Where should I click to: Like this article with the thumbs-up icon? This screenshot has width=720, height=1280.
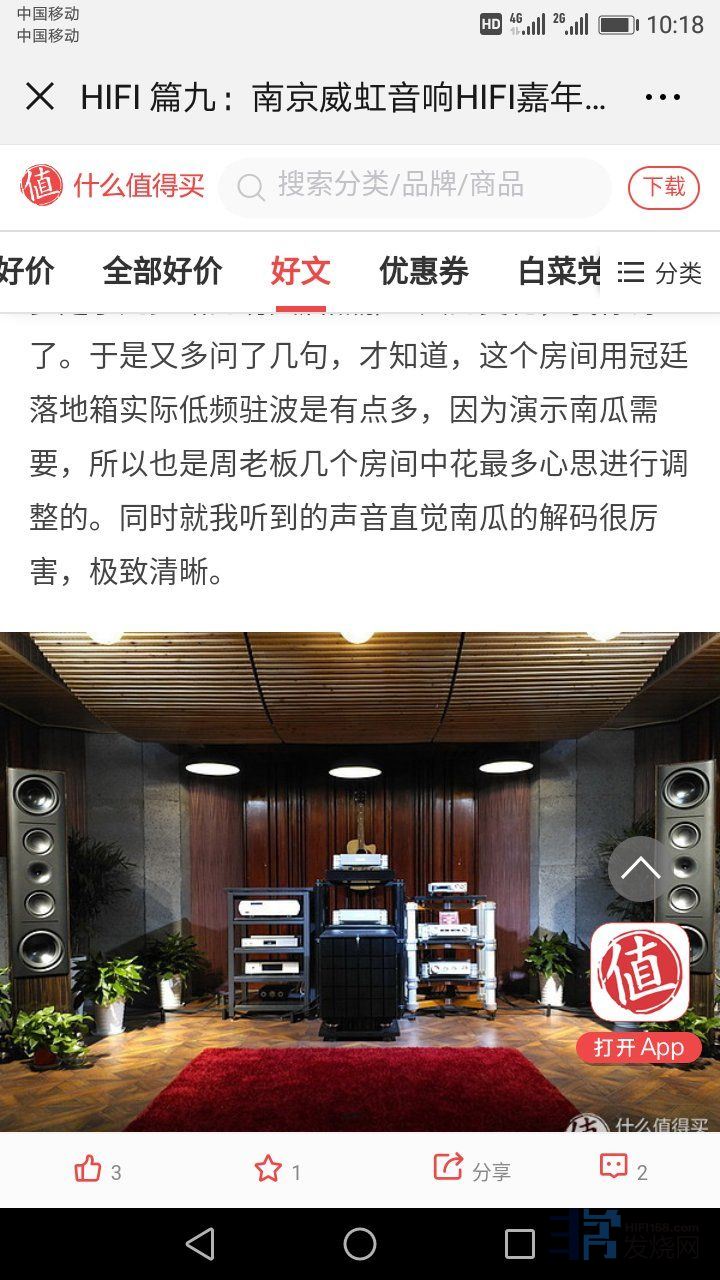(x=89, y=1169)
